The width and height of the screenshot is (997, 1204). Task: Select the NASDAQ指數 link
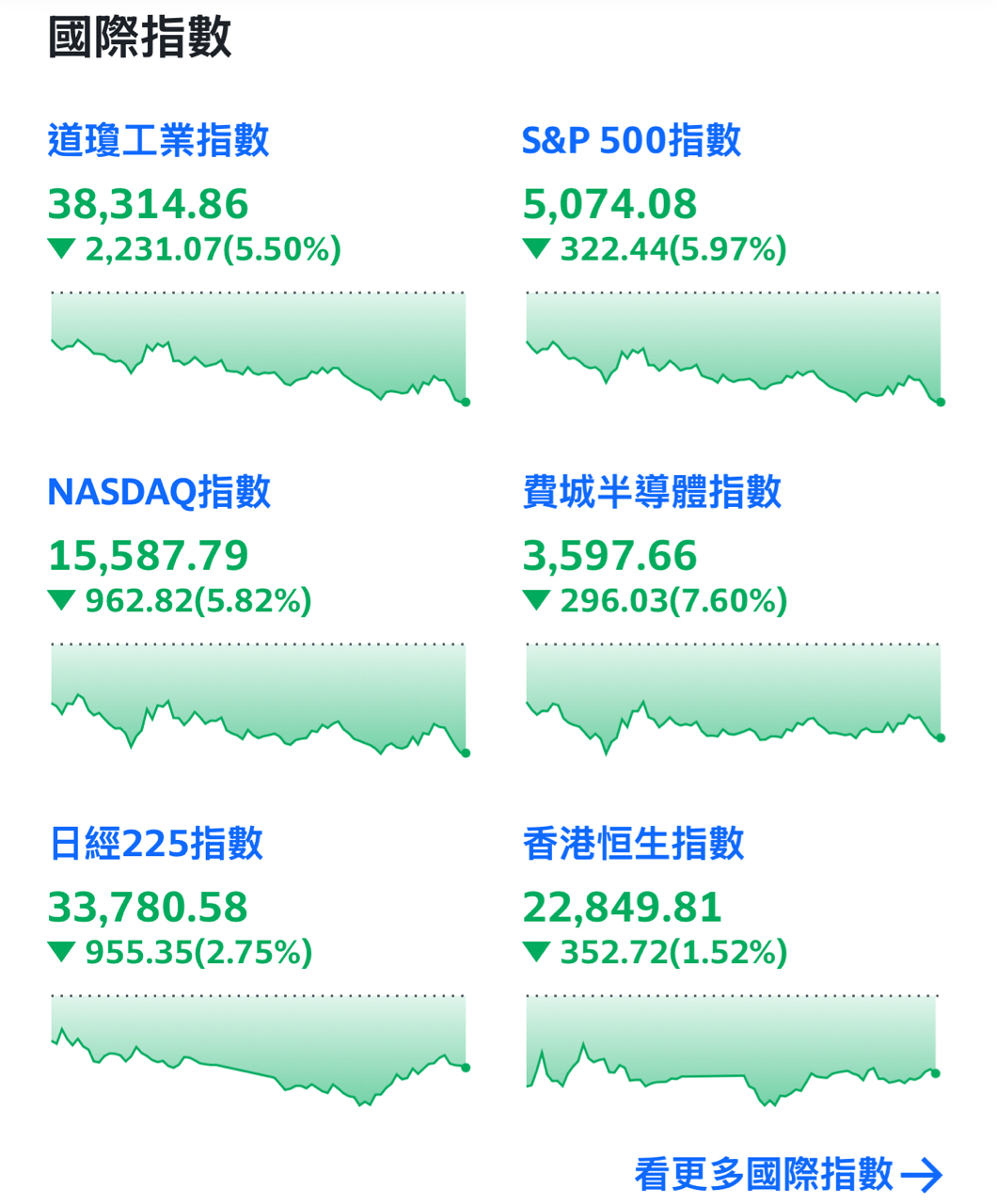point(159,492)
